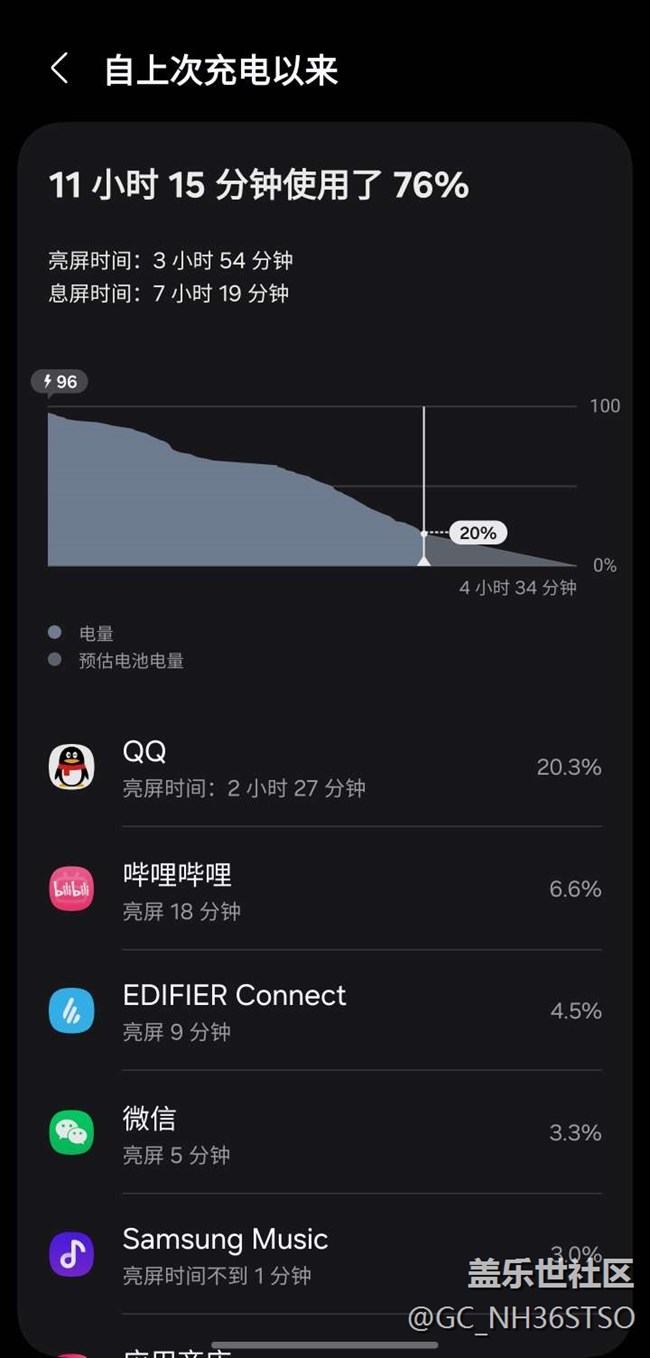650x1358 pixels.
Task: Go back from 自上次充电以来 screen
Action: tap(60, 70)
